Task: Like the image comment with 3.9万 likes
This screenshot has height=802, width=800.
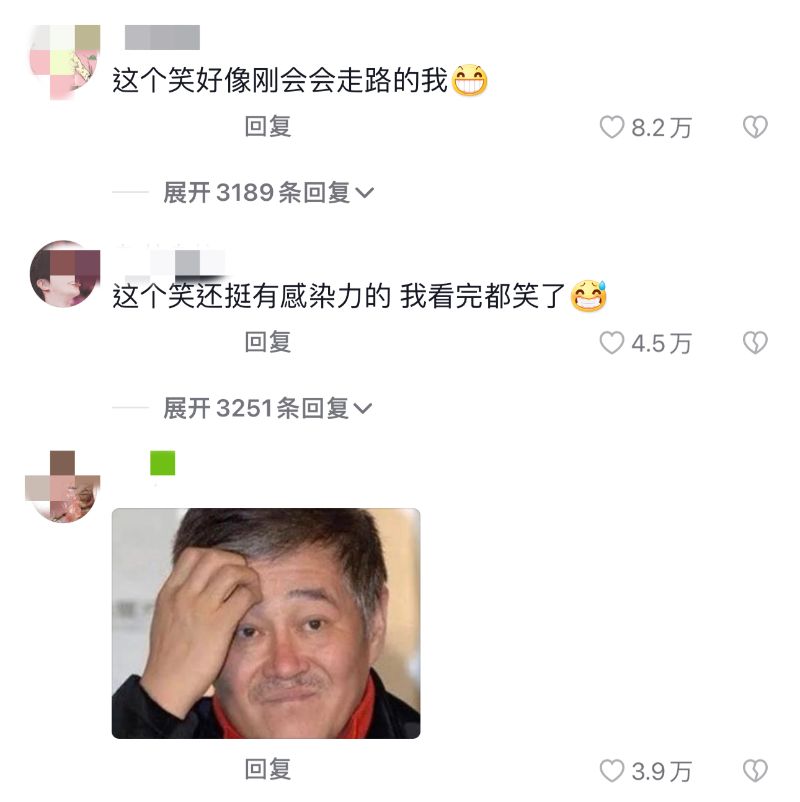Action: click(612, 771)
